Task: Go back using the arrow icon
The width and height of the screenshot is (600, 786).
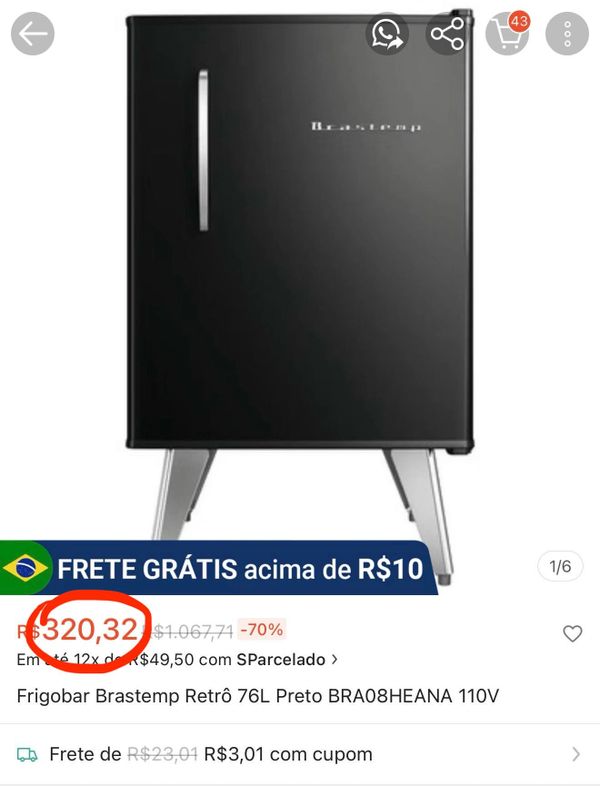Action: pyautogui.click(x=32, y=34)
